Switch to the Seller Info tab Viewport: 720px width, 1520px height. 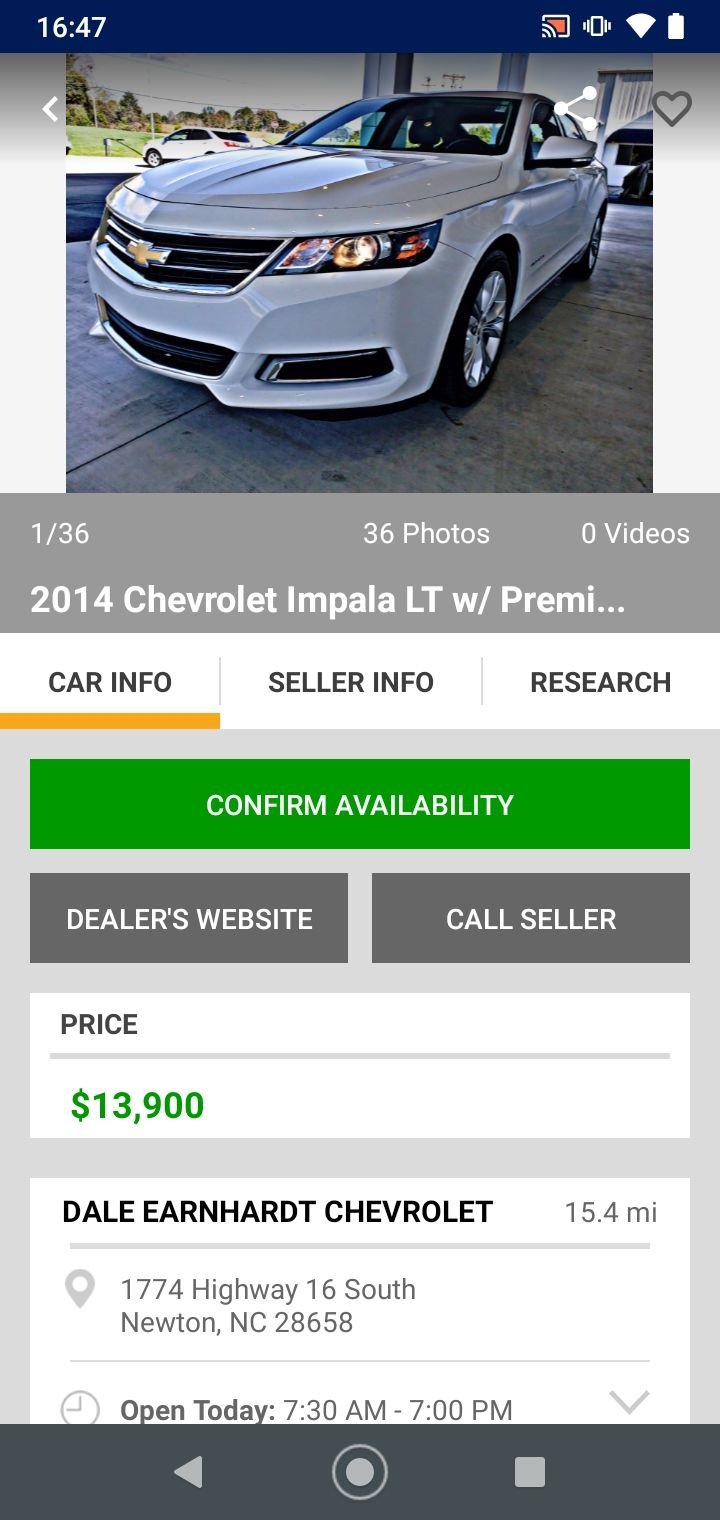(x=351, y=682)
